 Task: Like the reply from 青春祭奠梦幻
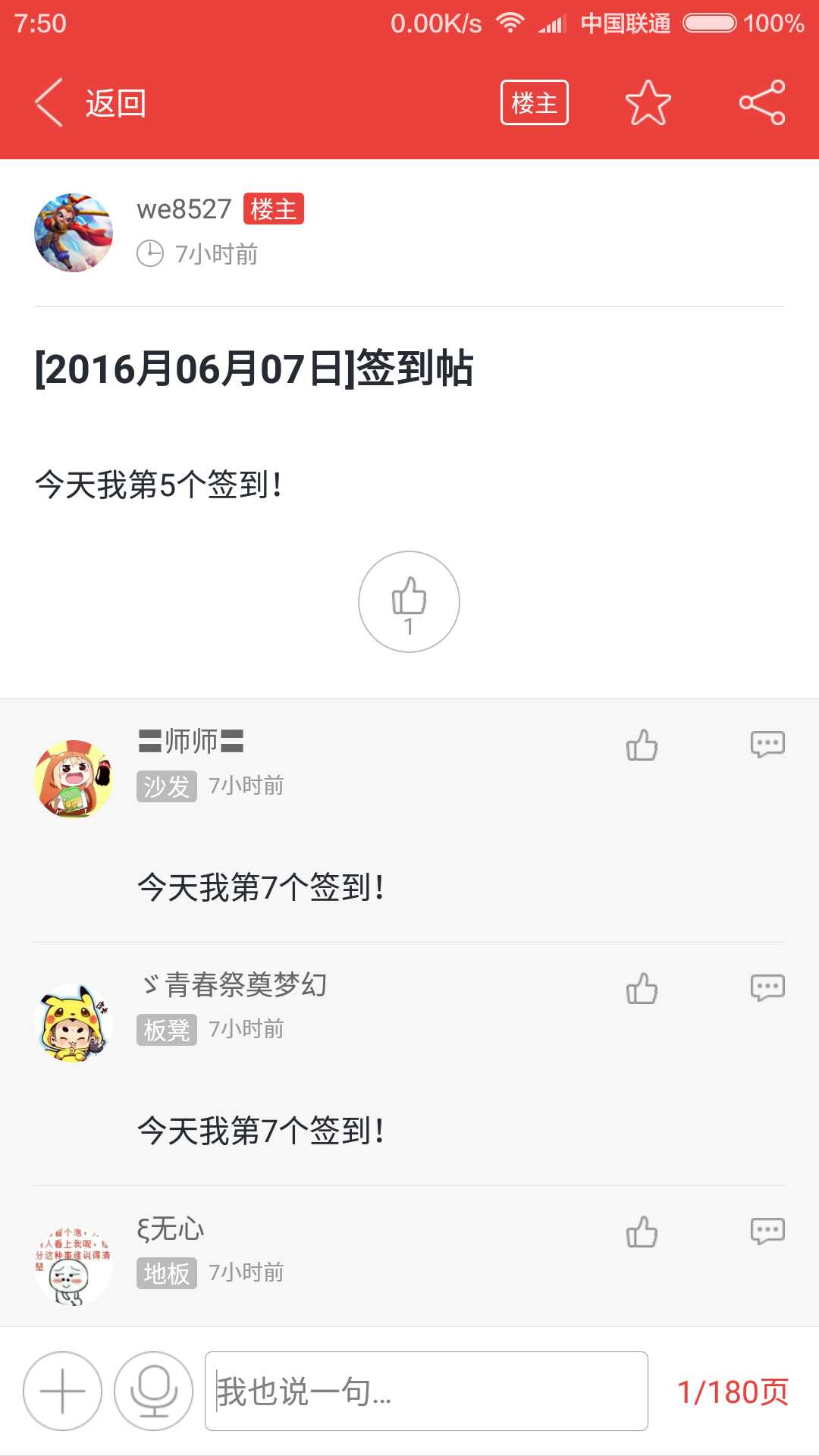click(x=642, y=988)
